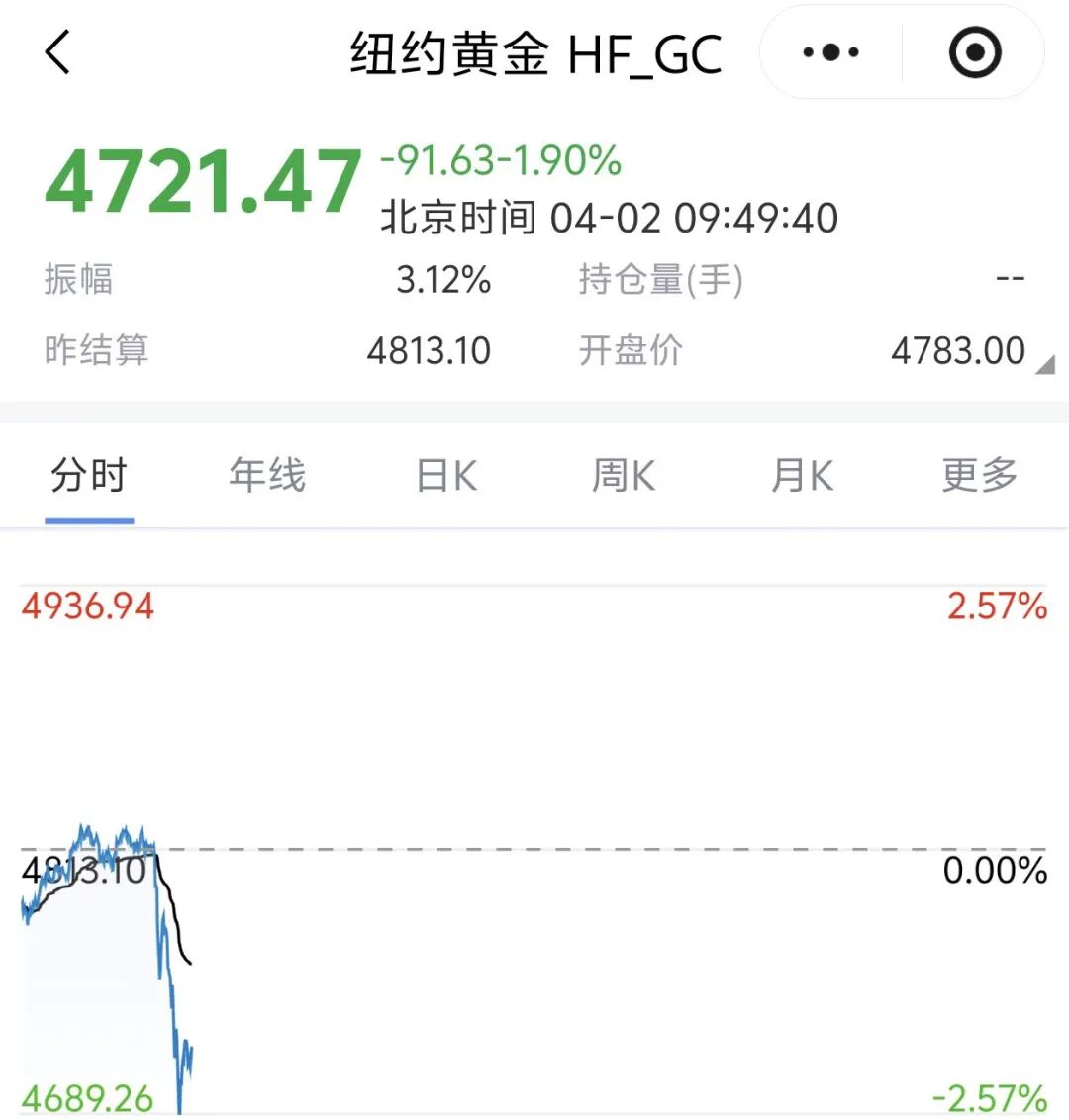Switch to the 年线 chart tab
The width and height of the screenshot is (1069, 1120).
click(267, 476)
